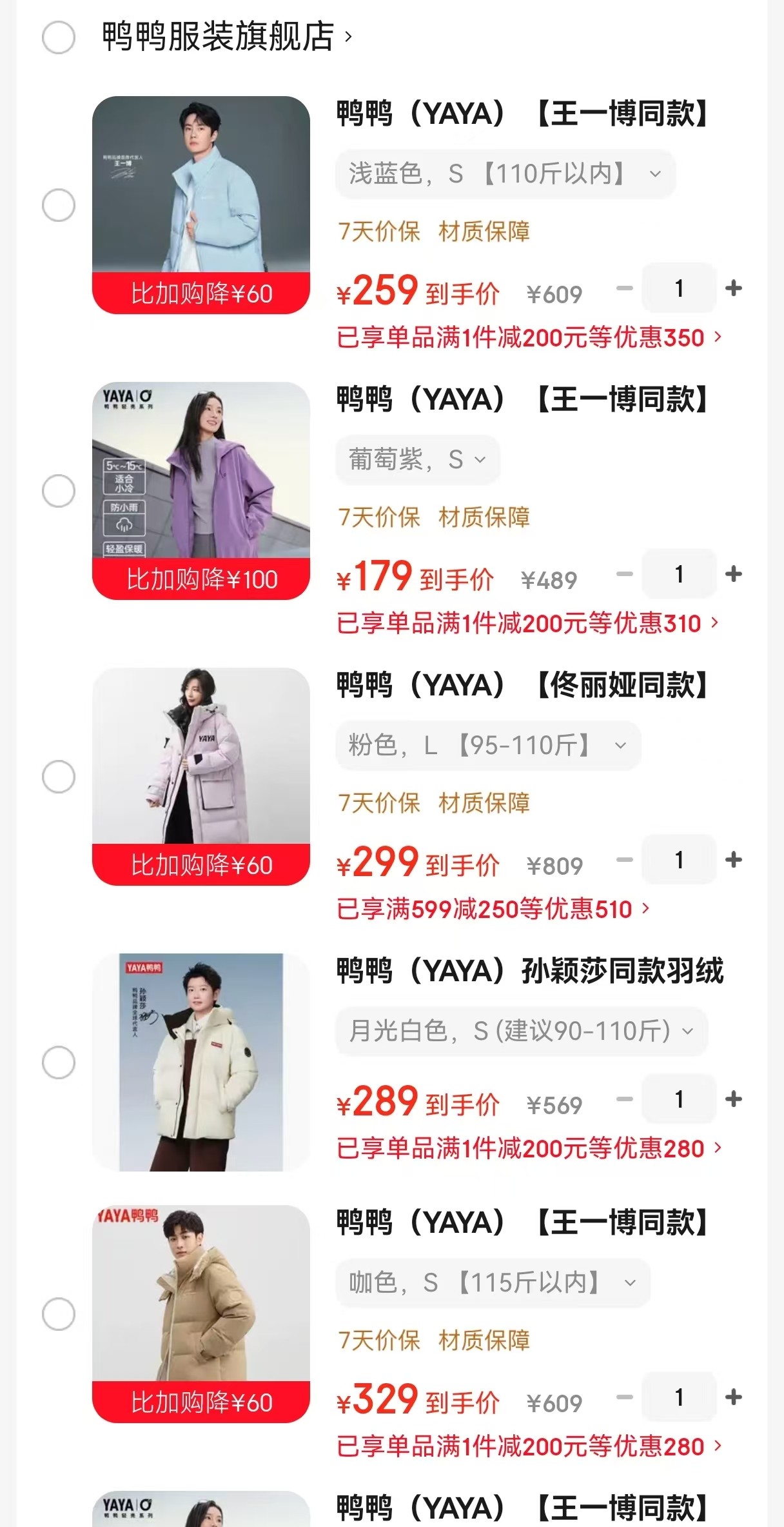
Task: Select the 葡萄紫 ¥179 jacket item
Action: pyautogui.click(x=59, y=491)
